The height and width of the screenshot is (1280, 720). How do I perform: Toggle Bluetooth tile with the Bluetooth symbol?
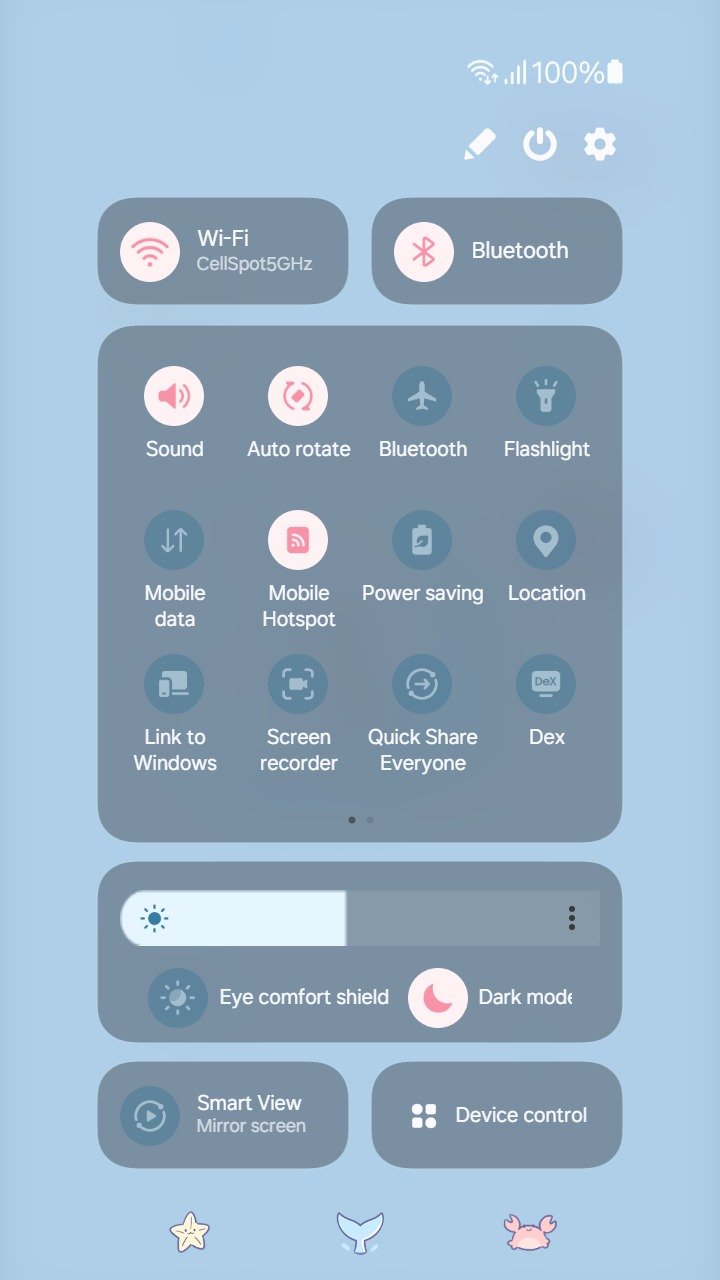497,251
